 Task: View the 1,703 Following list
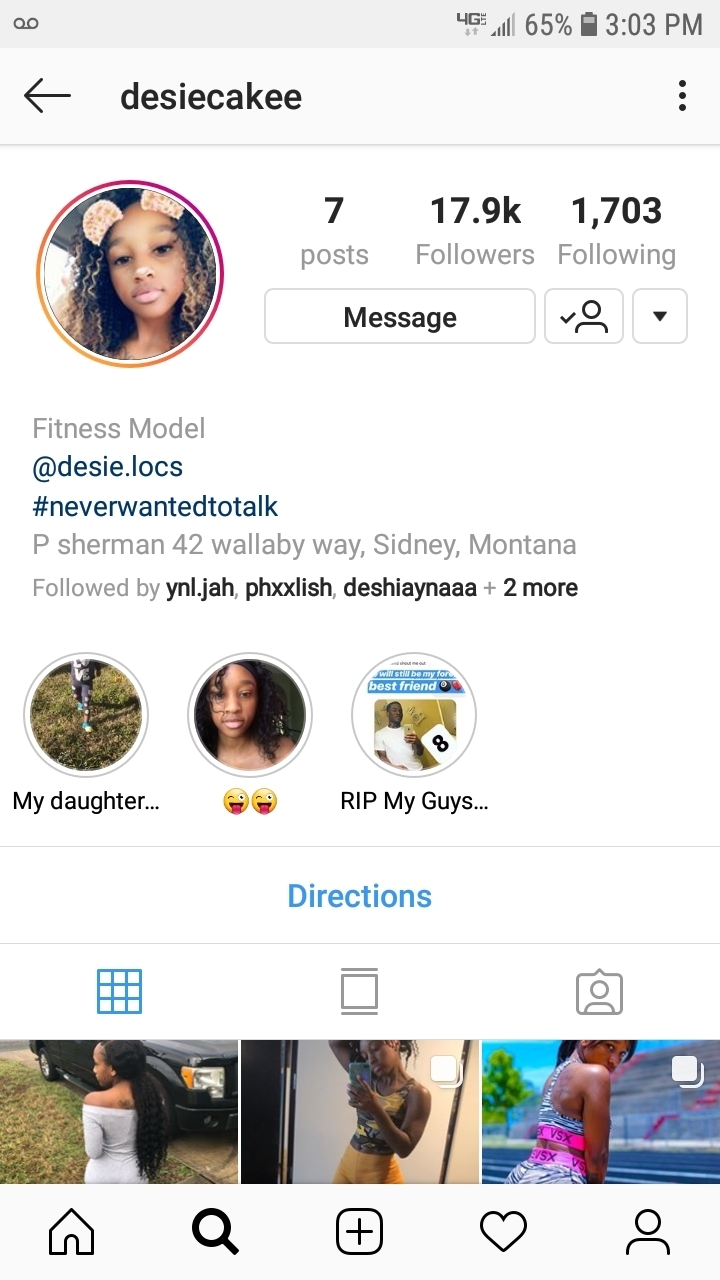click(x=617, y=231)
